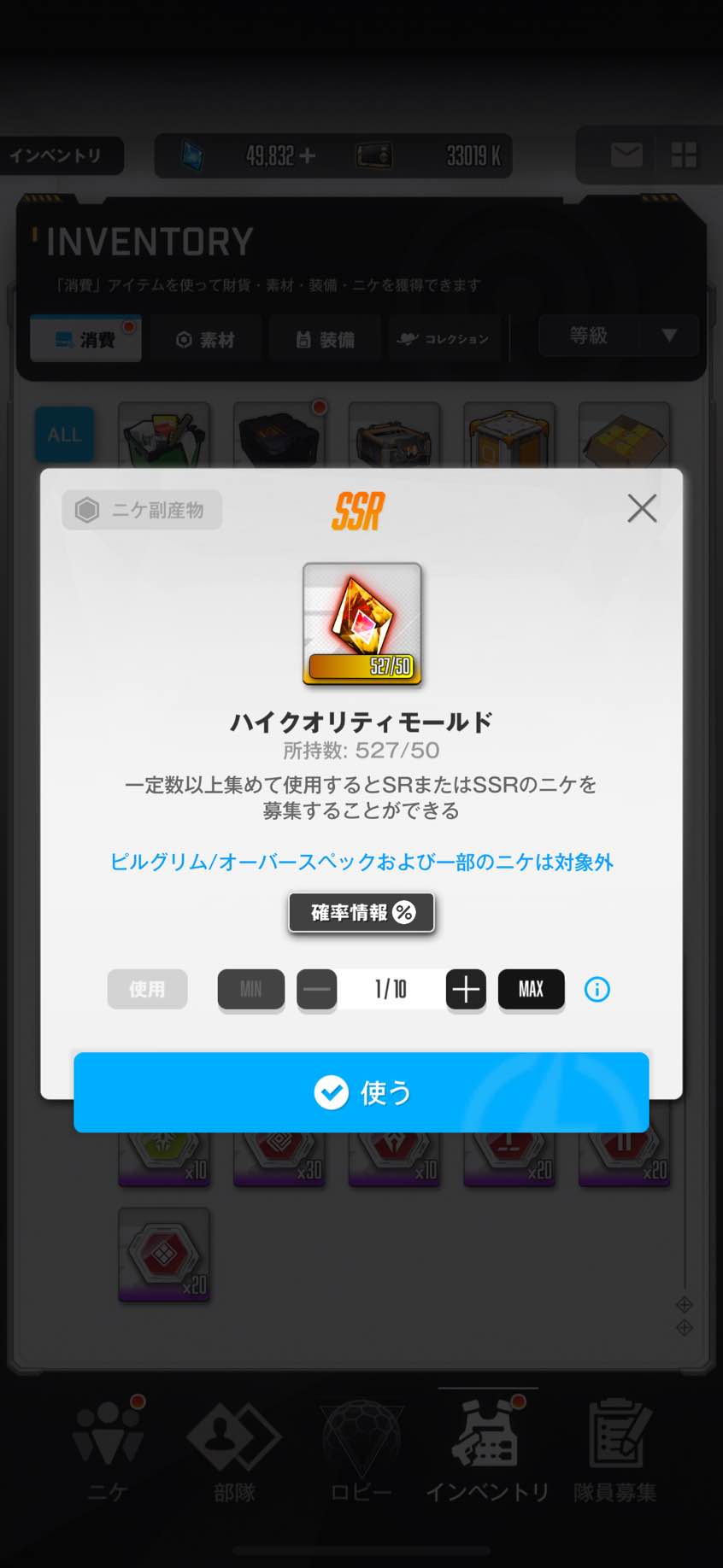
Task: Open the quantity info icon
Action: coord(597,989)
